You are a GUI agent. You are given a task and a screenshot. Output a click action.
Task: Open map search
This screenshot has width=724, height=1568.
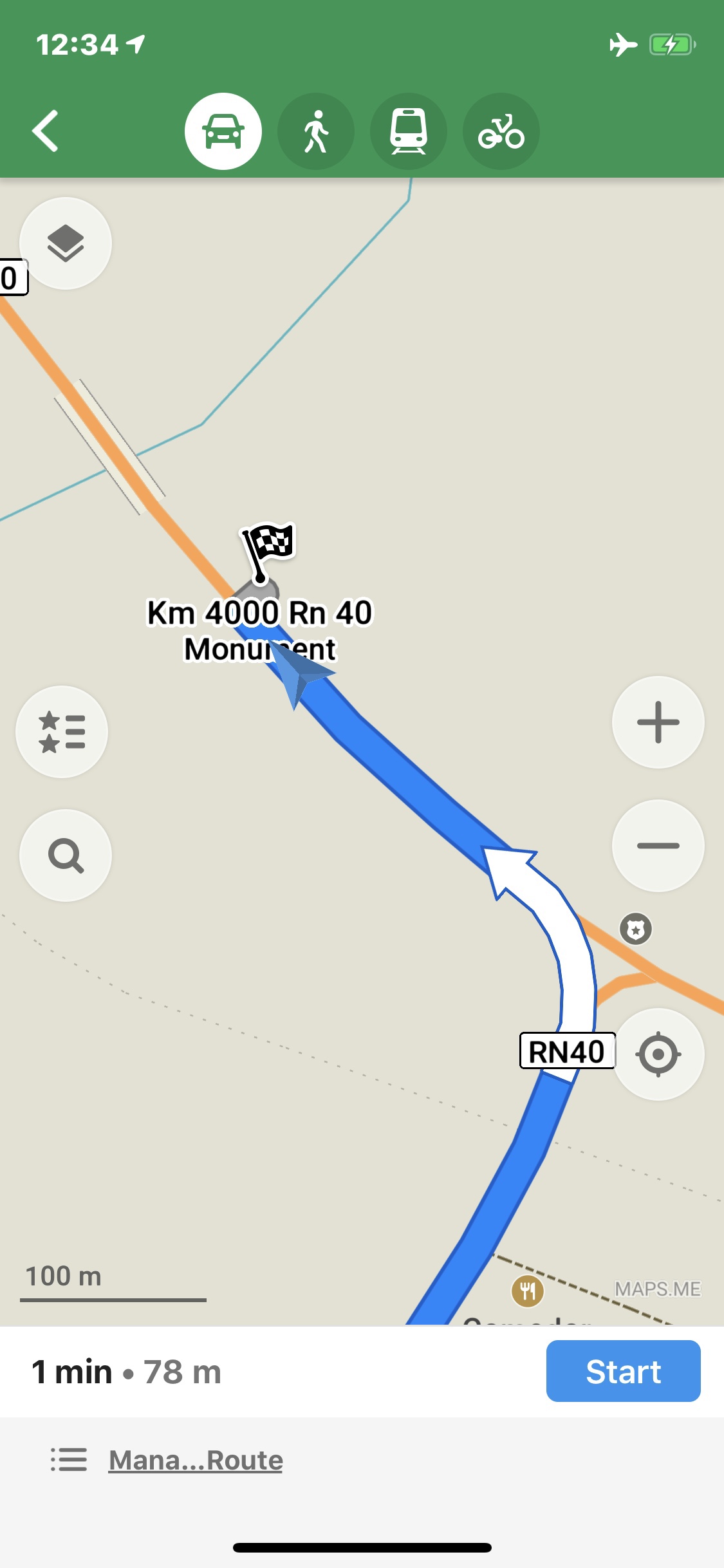click(x=66, y=855)
